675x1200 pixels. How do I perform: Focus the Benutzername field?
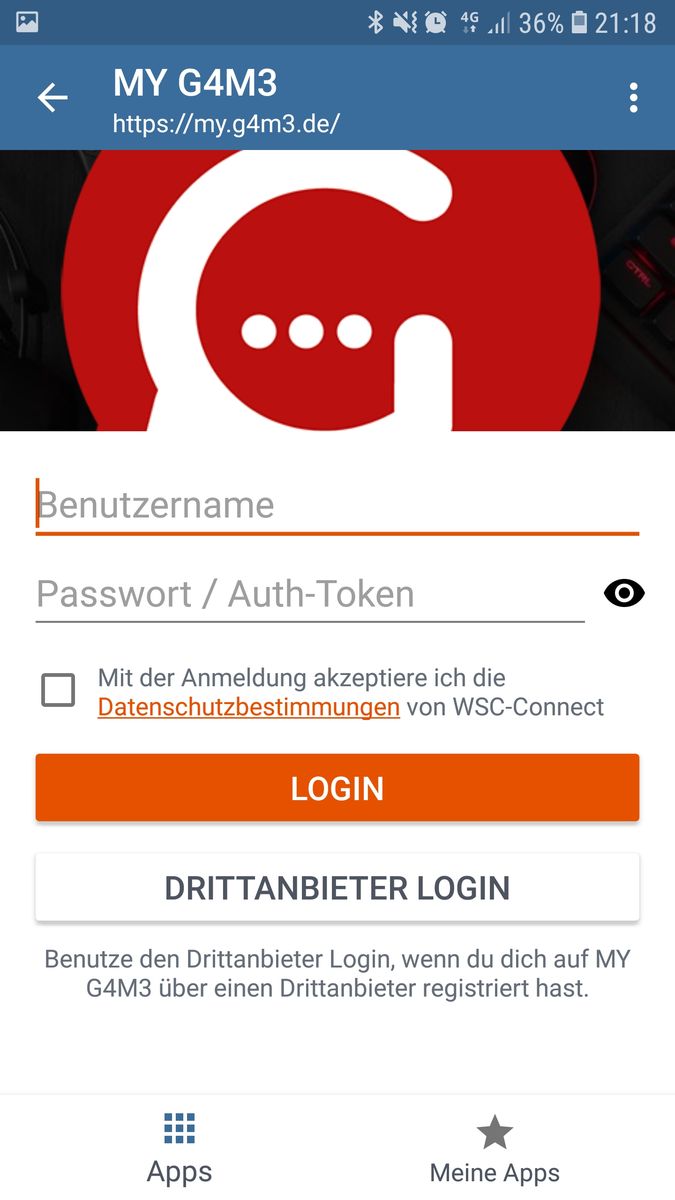pos(336,505)
